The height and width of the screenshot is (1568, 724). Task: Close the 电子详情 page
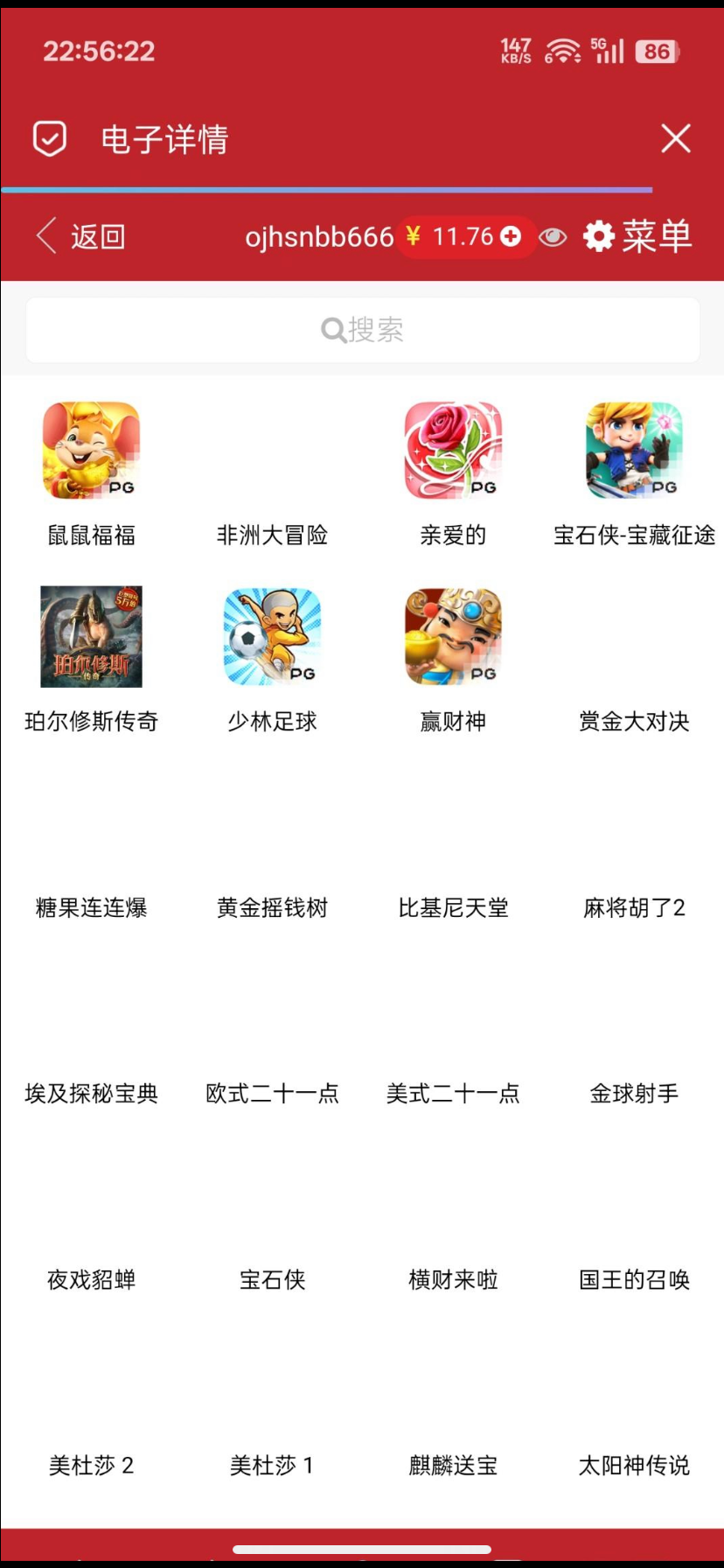click(x=675, y=138)
